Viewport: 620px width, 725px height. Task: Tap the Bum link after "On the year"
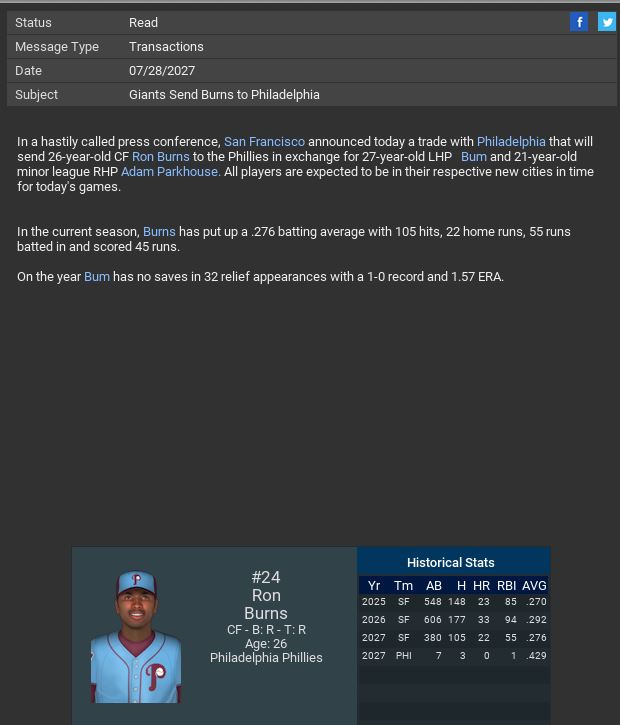pos(97,277)
